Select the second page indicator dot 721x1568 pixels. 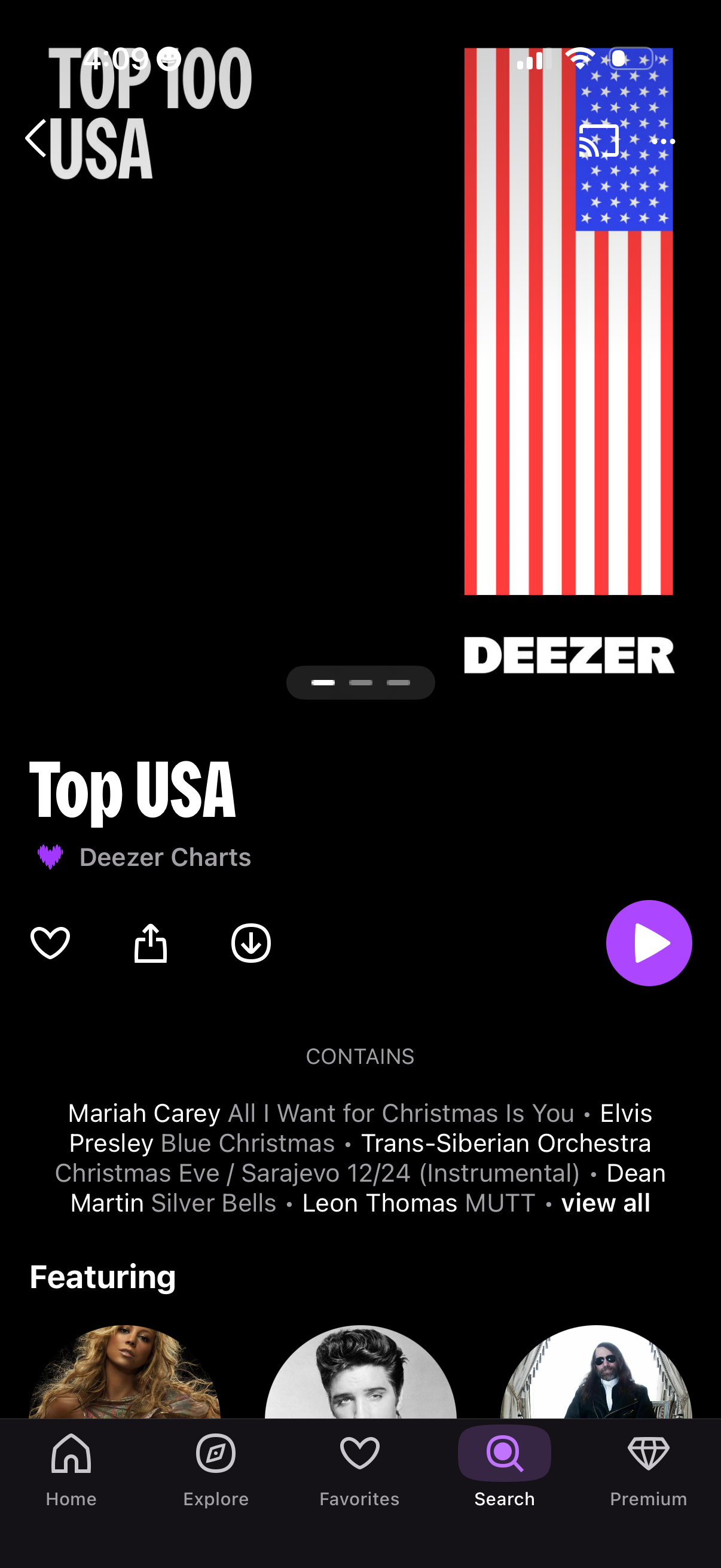coord(361,682)
